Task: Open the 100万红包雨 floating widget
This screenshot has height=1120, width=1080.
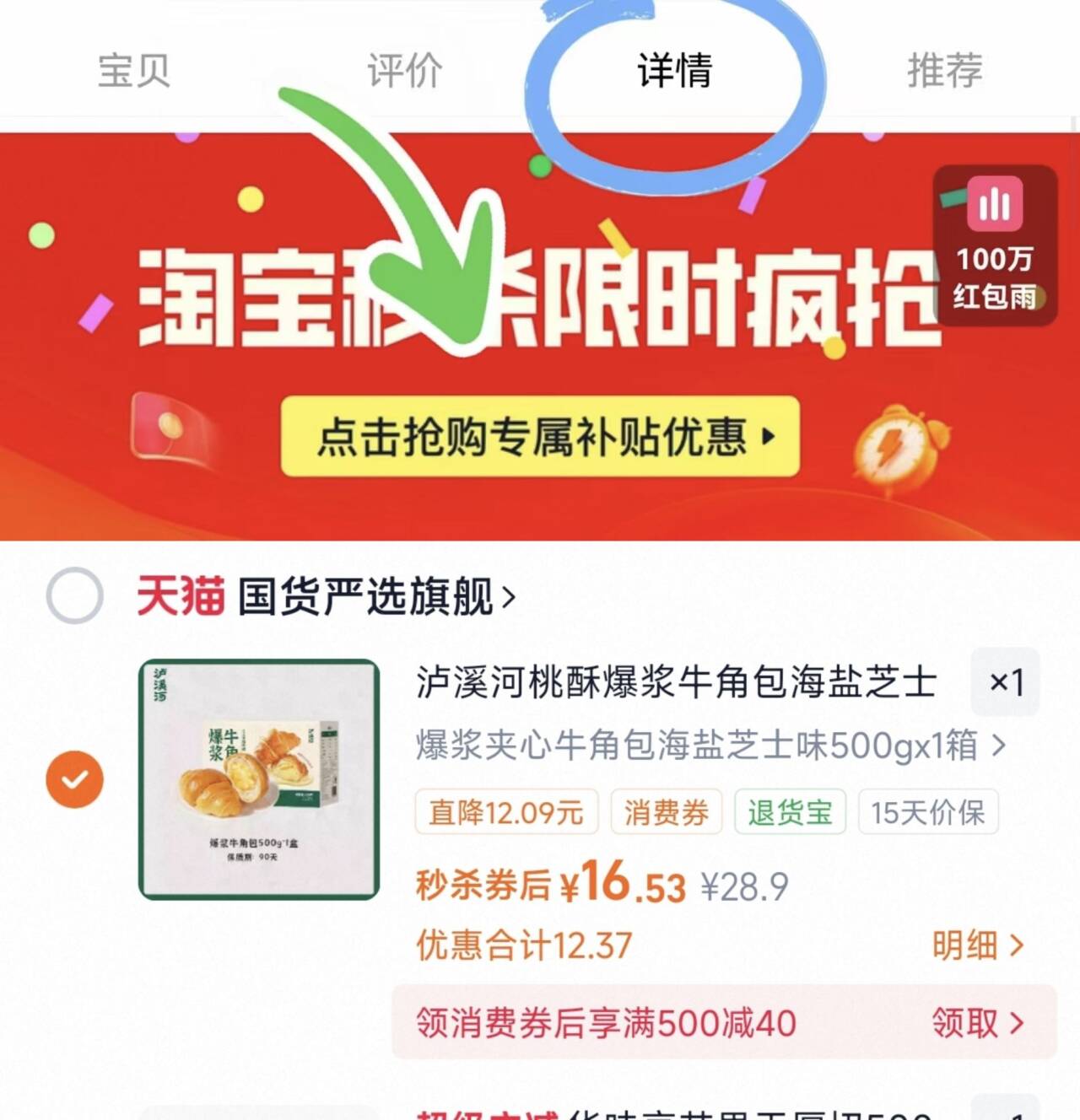Action: click(x=995, y=245)
